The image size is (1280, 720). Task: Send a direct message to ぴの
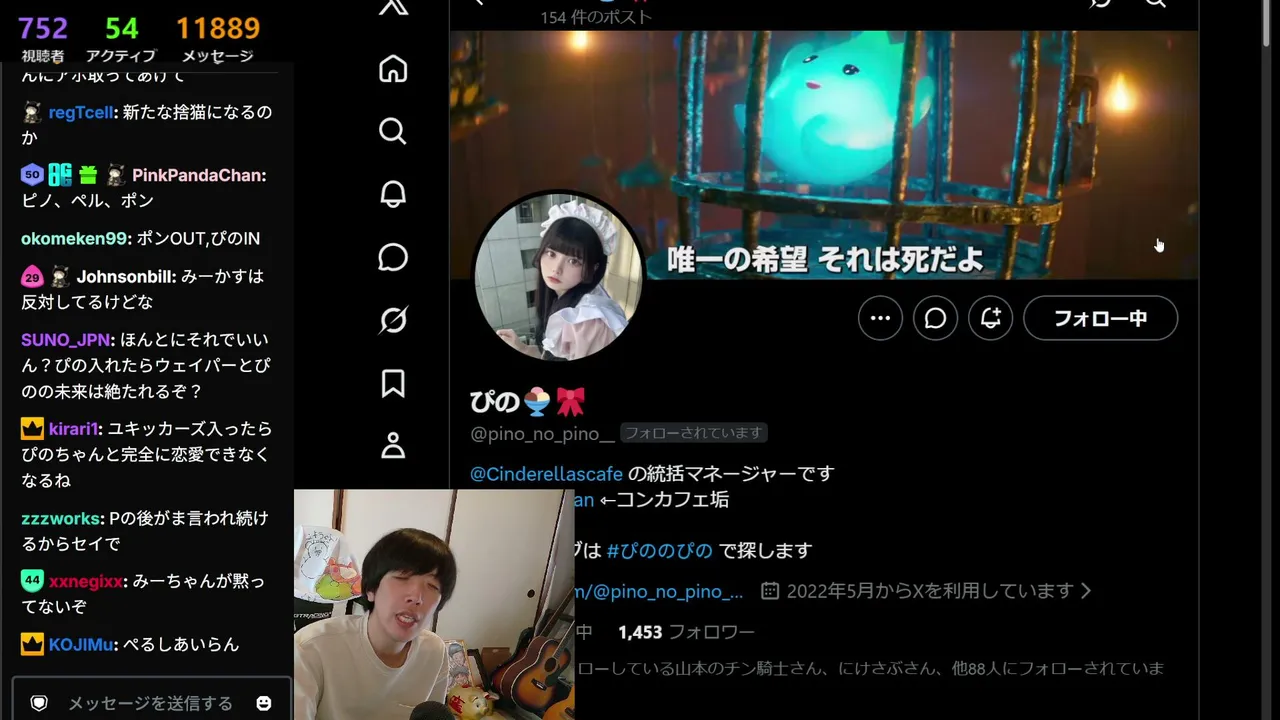pyautogui.click(x=935, y=318)
